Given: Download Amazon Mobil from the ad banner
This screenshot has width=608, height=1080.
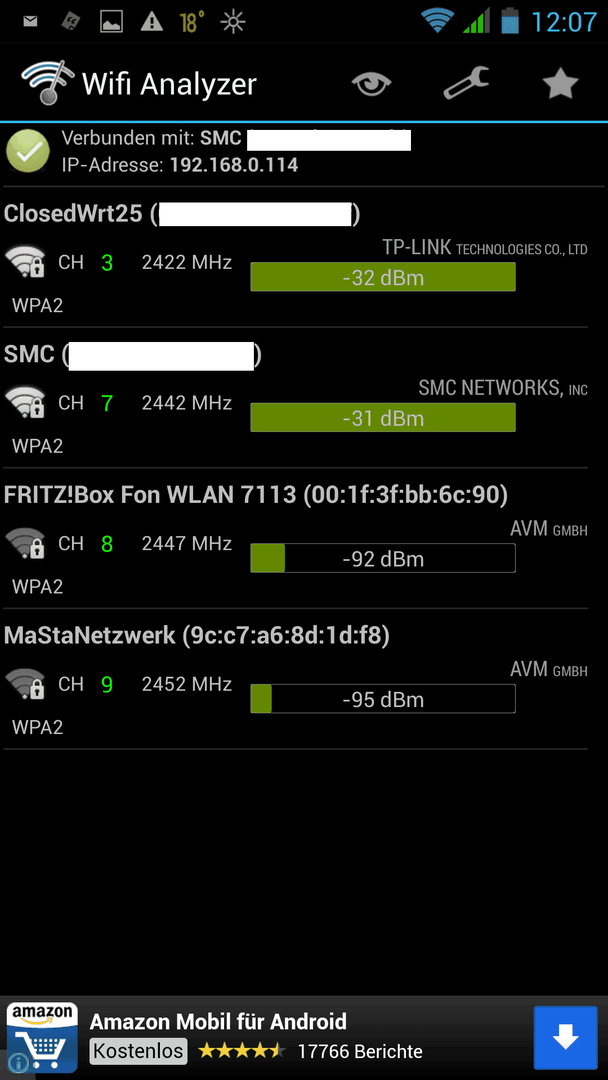Looking at the screenshot, I should tap(565, 1037).
